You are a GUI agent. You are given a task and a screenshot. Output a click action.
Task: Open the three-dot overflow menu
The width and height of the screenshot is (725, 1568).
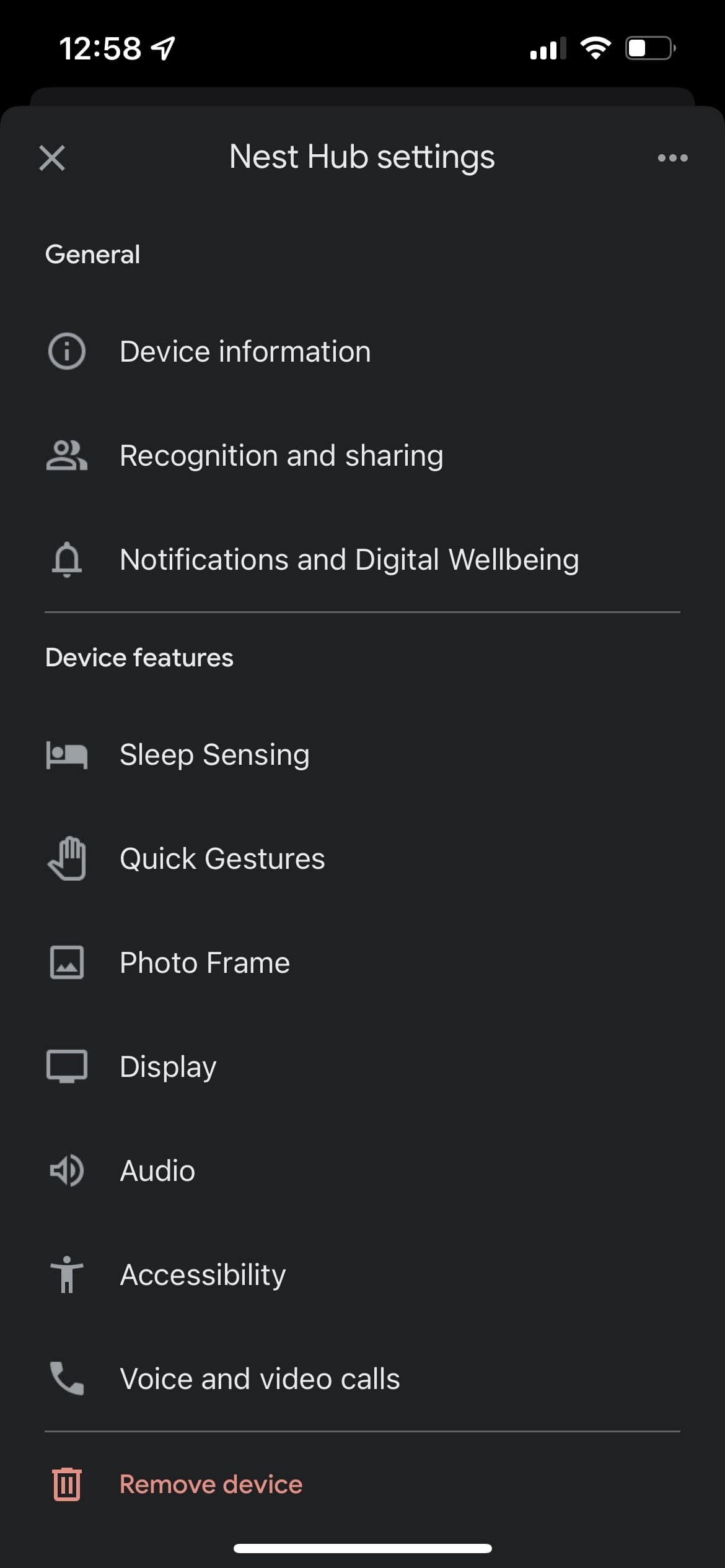tap(672, 158)
